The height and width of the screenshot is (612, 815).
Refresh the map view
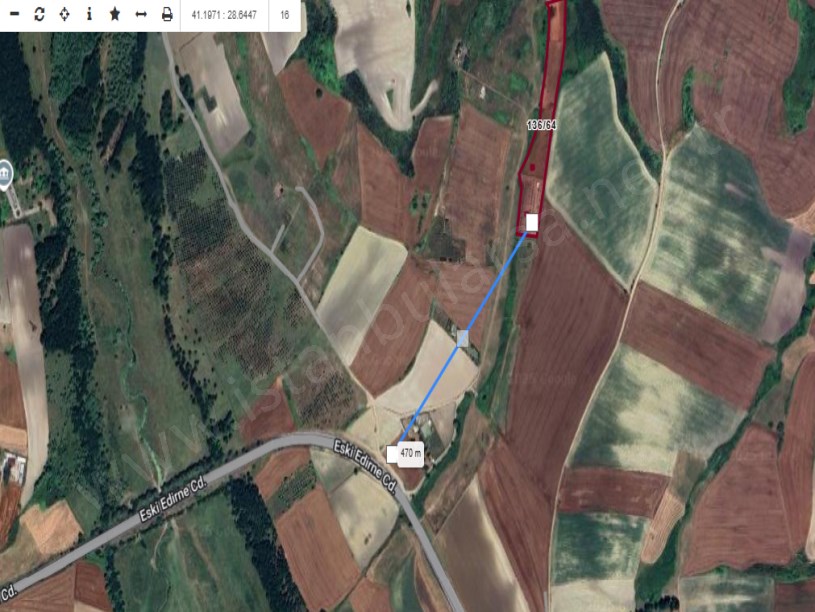tap(39, 15)
